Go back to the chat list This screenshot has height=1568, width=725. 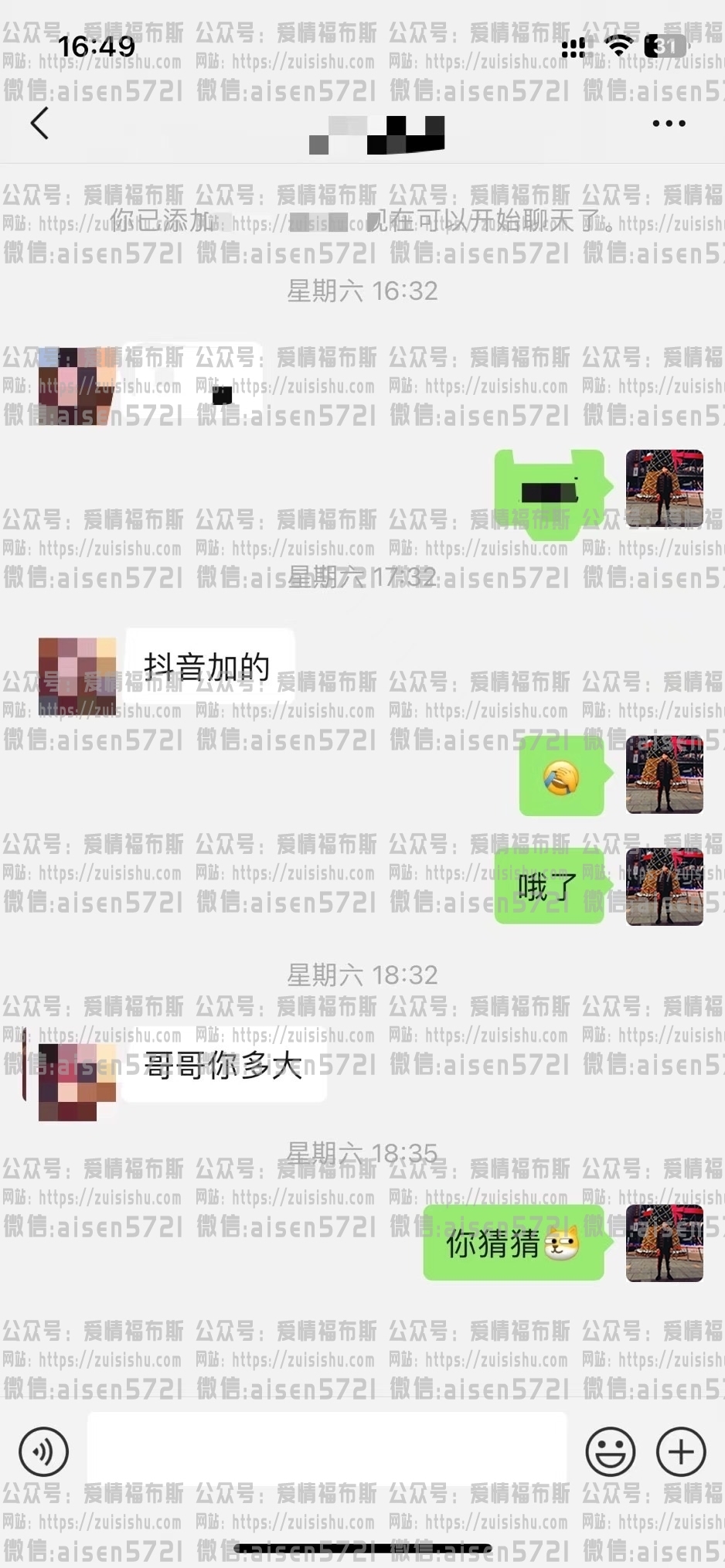point(39,123)
